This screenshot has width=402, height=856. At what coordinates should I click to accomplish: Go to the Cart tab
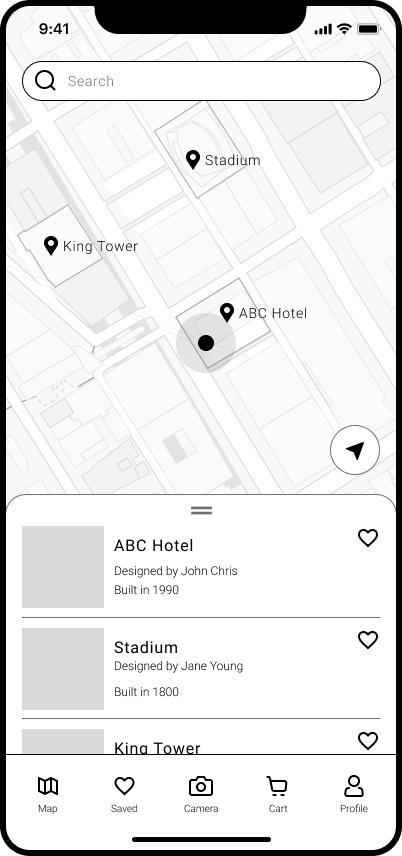277,794
